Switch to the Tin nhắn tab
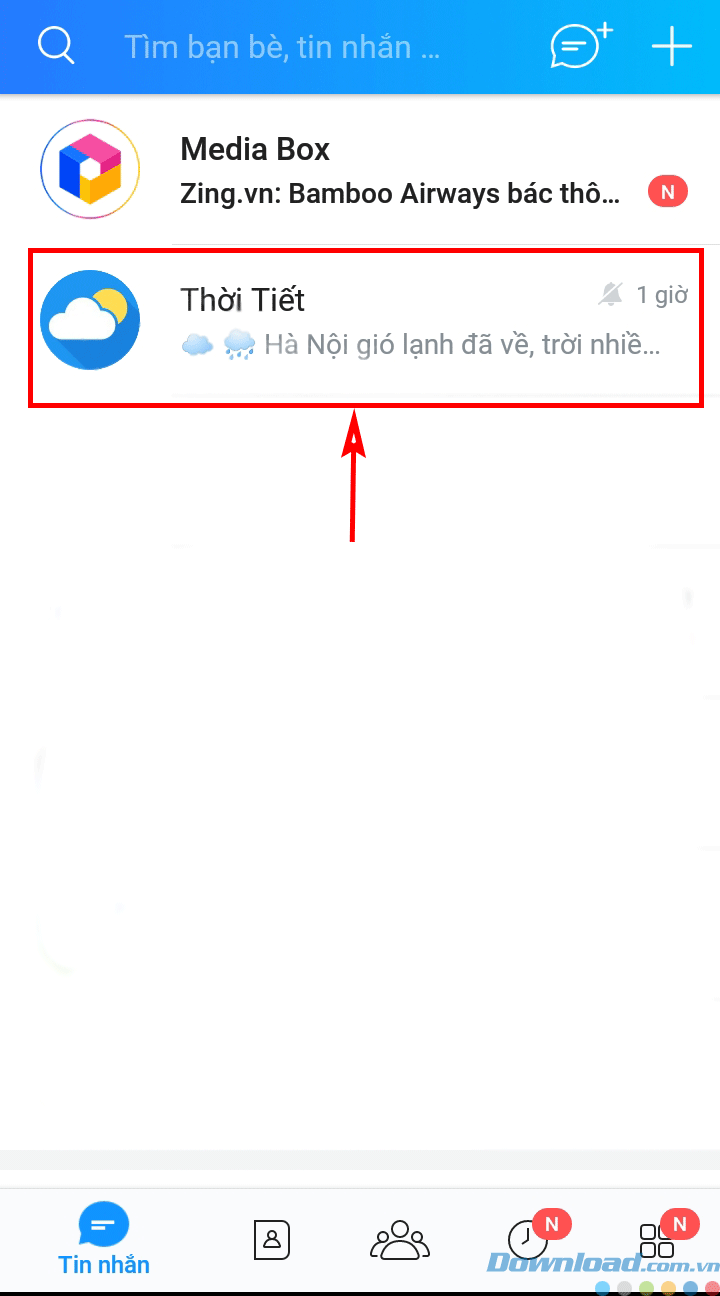This screenshot has height=1296, width=720. [104, 1238]
